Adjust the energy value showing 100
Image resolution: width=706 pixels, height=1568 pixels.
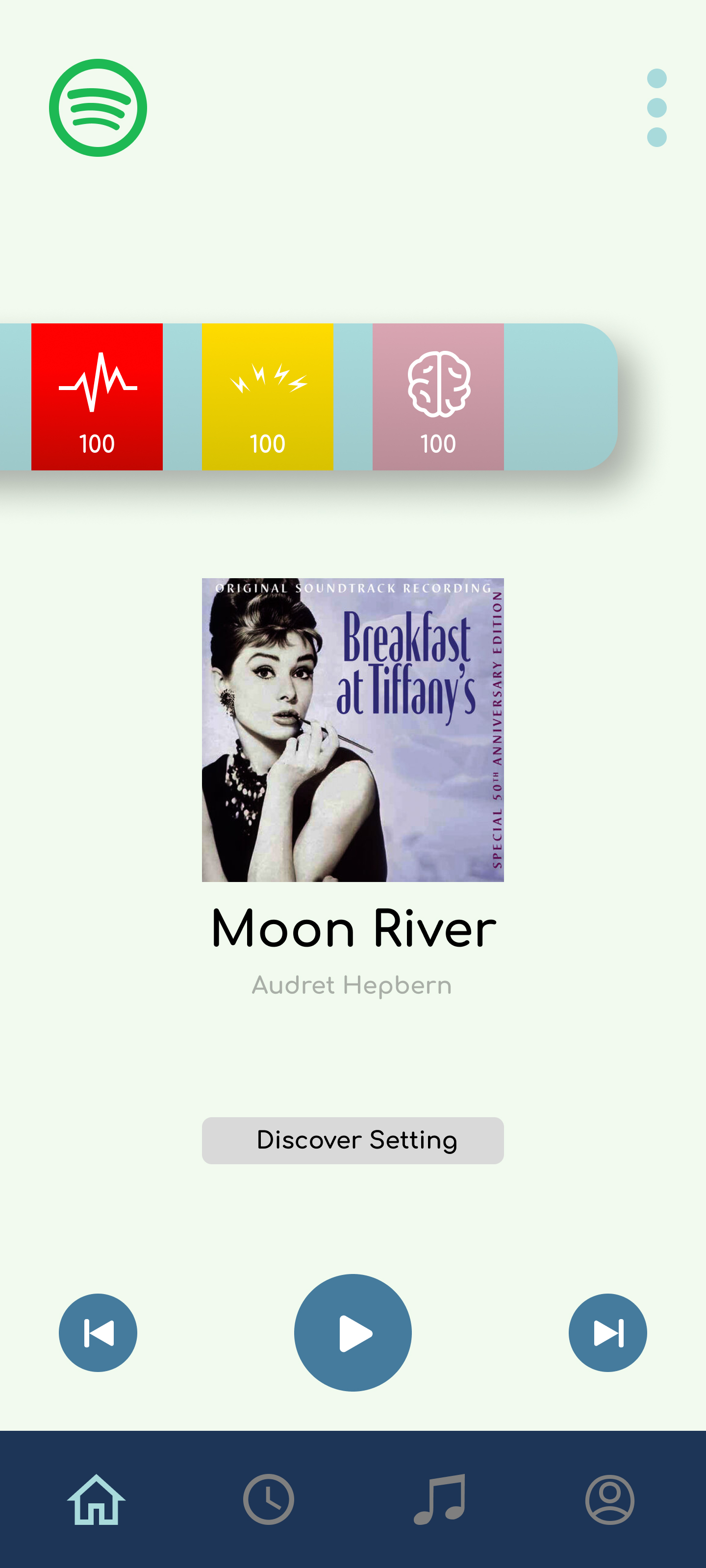point(268,444)
